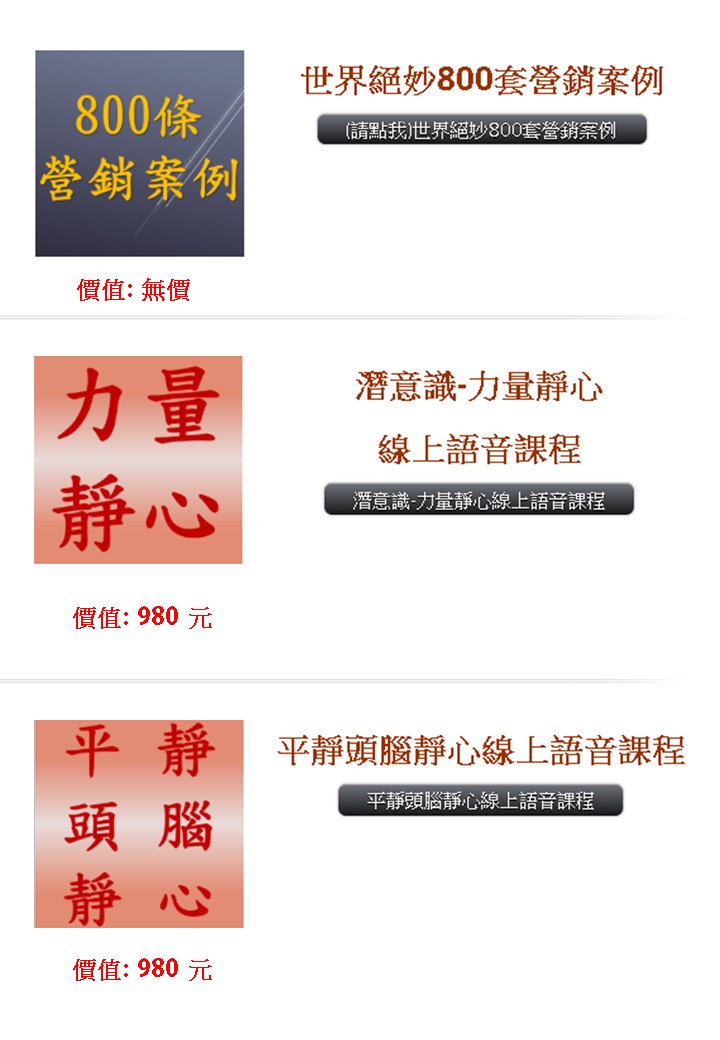720x1040 pixels.
Task: Open the 潛意識-力量靜心線上語音課程 button
Action: click(479, 500)
